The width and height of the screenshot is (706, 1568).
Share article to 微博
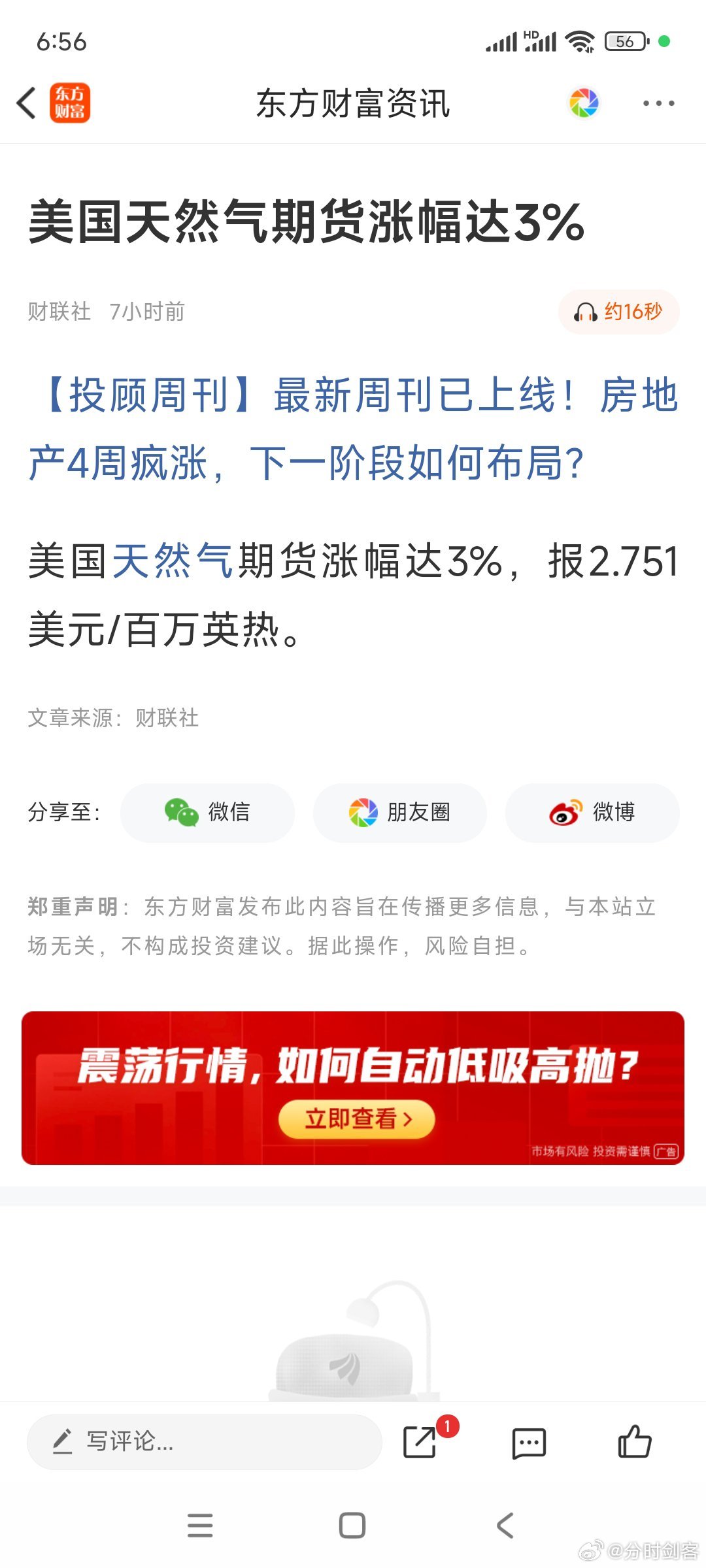tap(592, 812)
